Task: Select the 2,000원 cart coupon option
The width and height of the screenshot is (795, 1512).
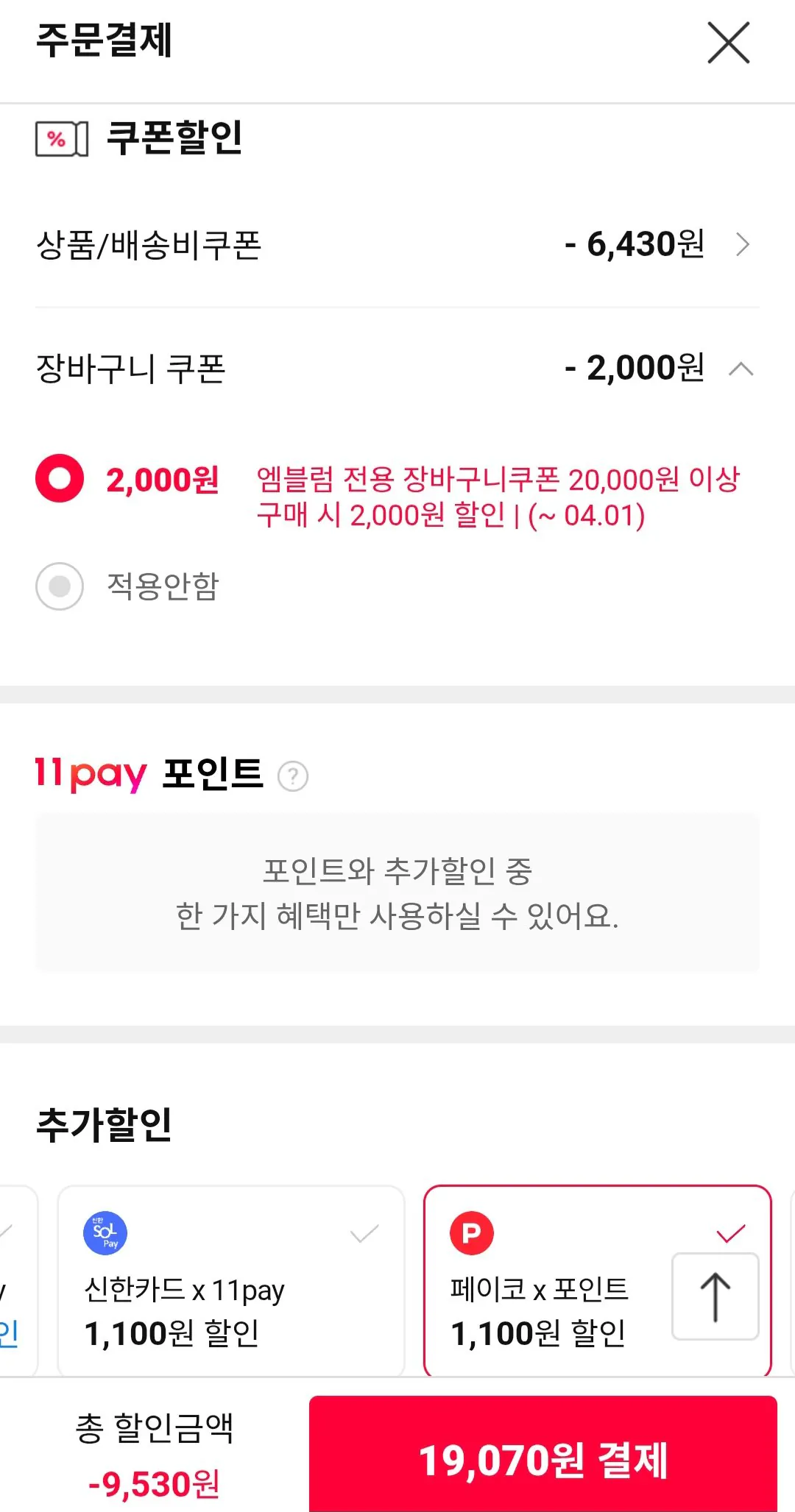Action: click(x=60, y=478)
